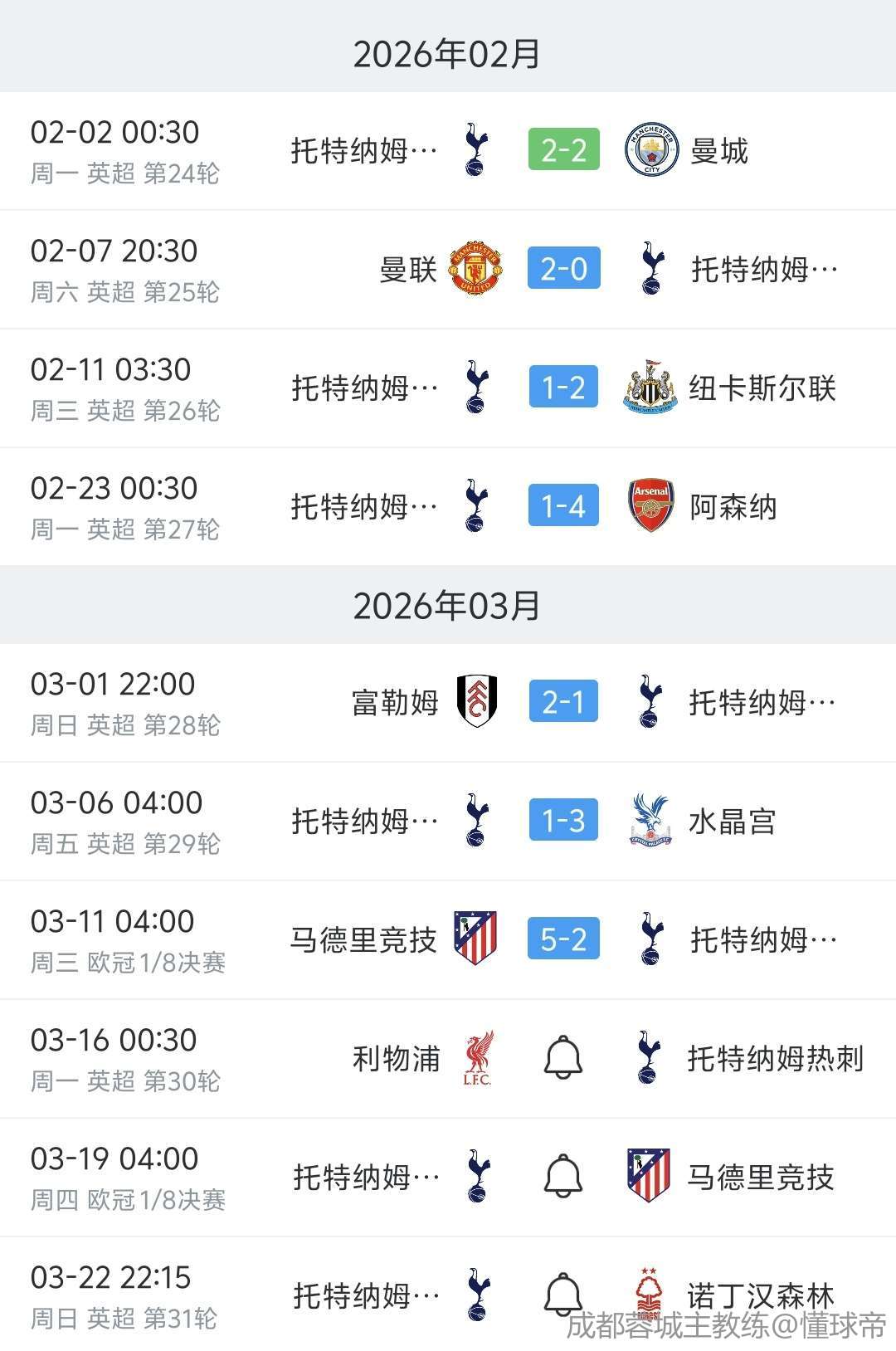Screen dimensions: 896x1351
Task: Open the Tottenham vs Arsenal 1-4 match
Action: tap(564, 507)
